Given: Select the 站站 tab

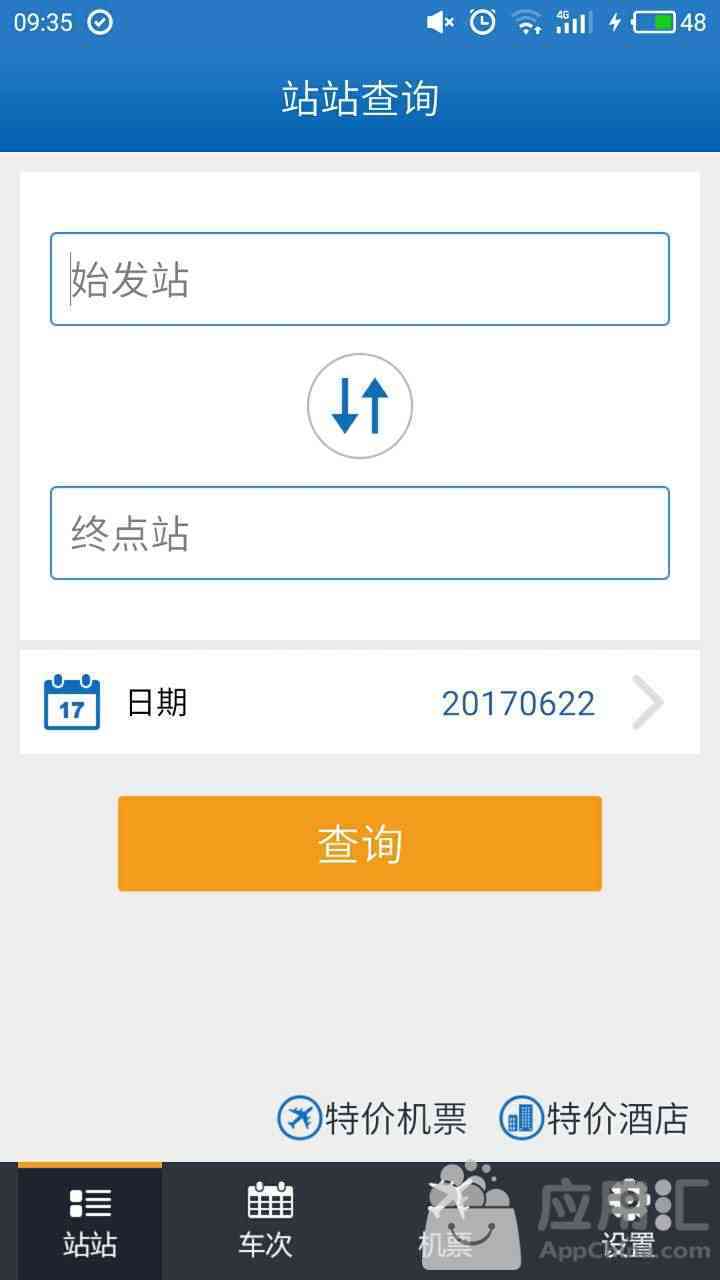Looking at the screenshot, I should pos(90,1221).
